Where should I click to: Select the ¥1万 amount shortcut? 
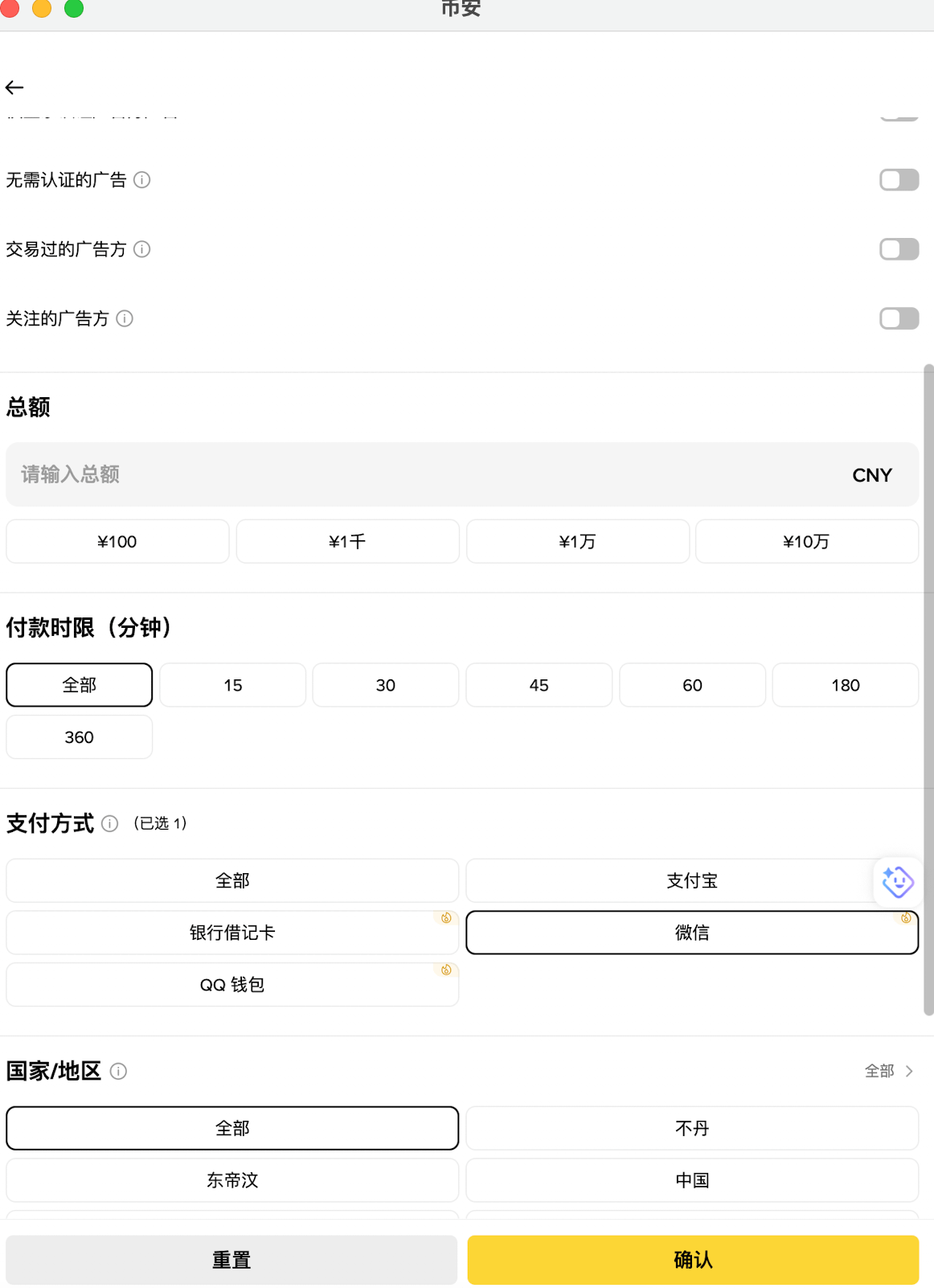point(577,541)
